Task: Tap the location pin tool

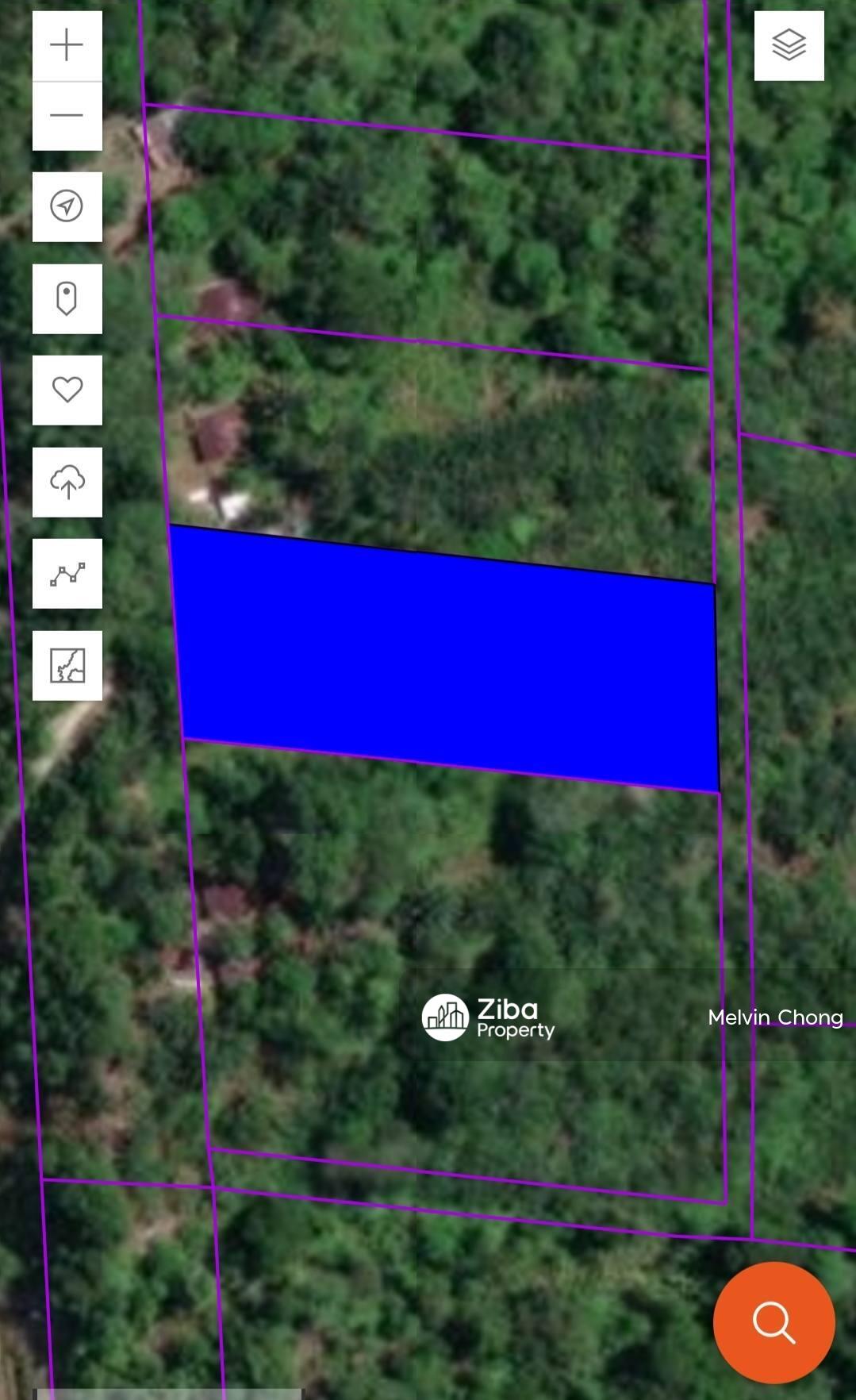Action: point(67,298)
